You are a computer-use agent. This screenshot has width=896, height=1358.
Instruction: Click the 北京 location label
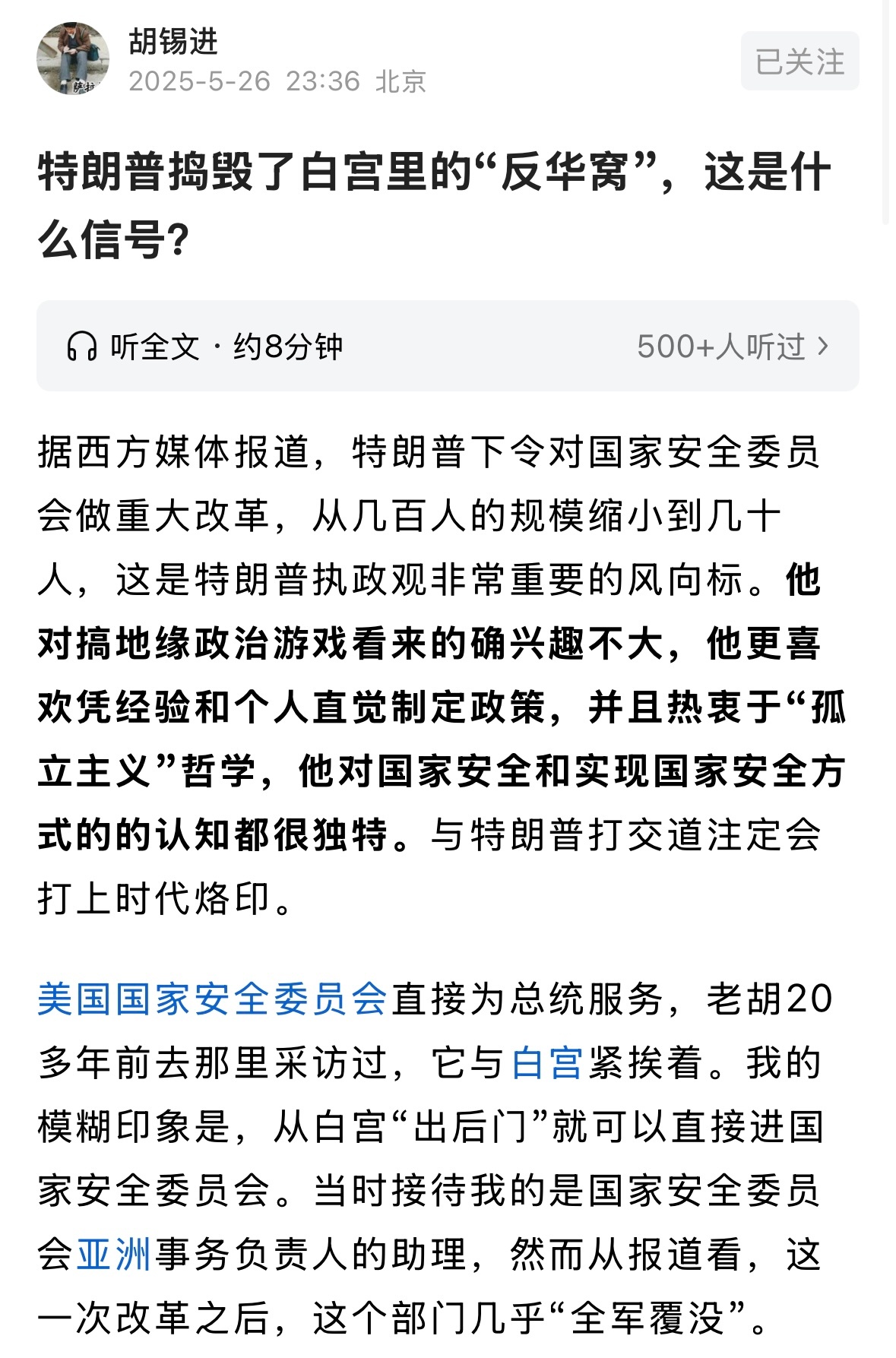(x=401, y=80)
